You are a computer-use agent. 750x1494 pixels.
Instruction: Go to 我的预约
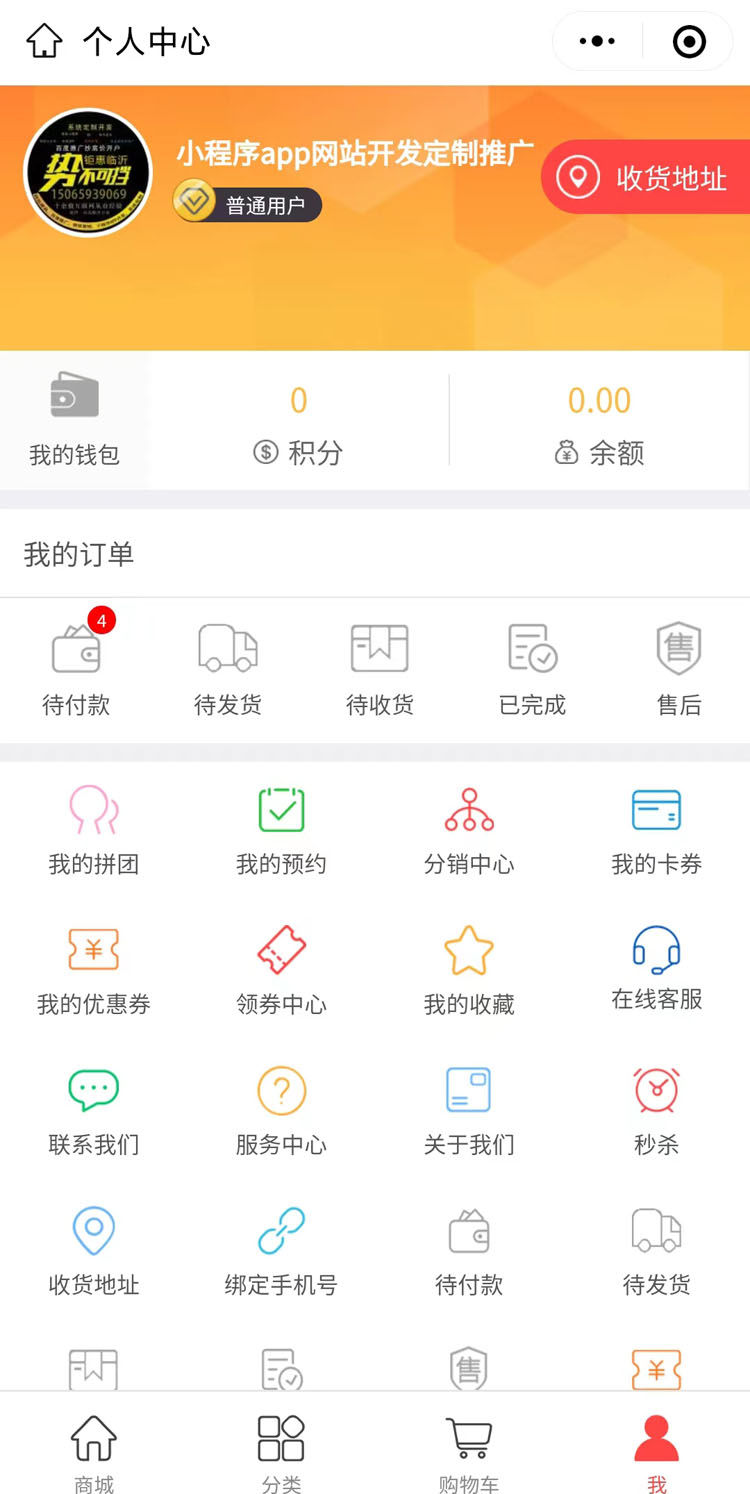pyautogui.click(x=281, y=830)
